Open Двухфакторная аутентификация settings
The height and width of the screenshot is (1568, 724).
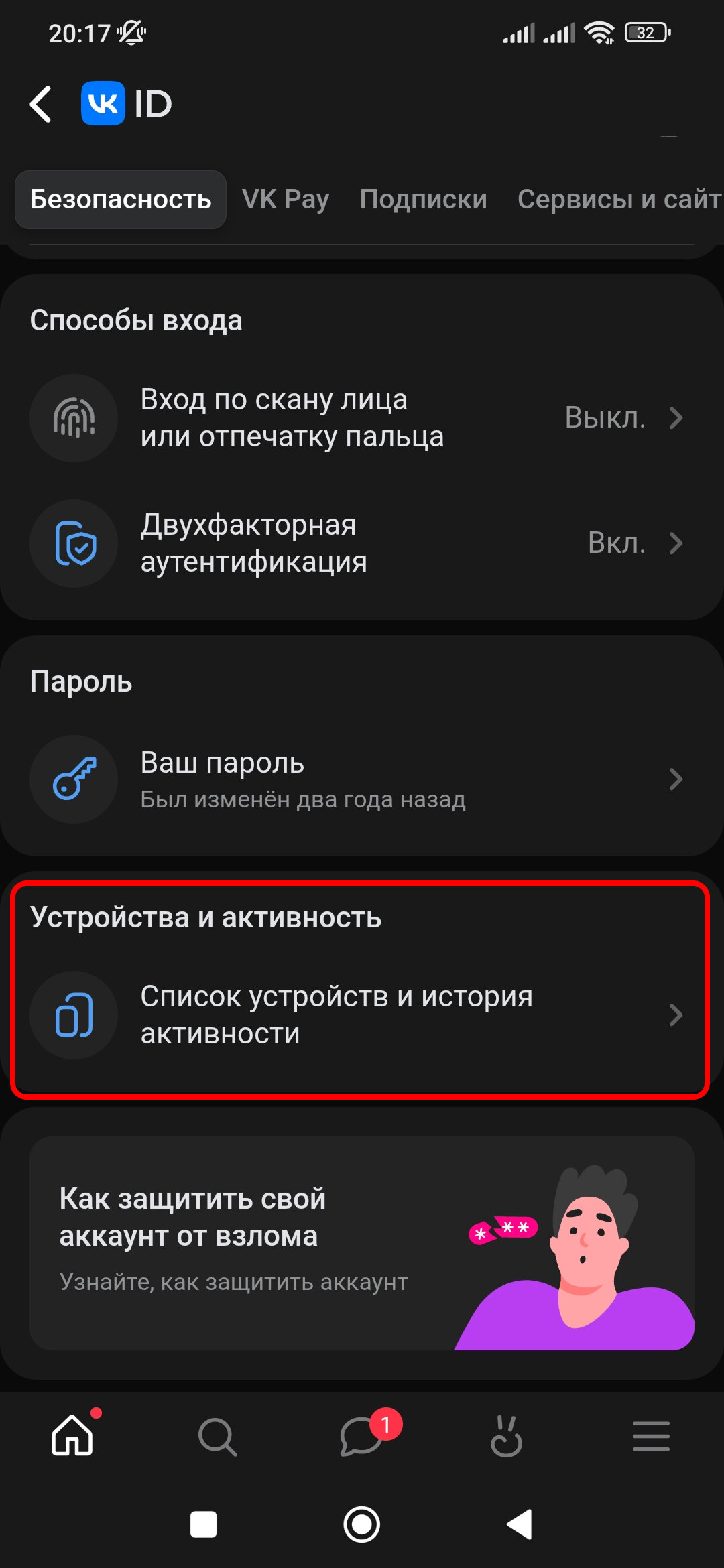click(x=362, y=543)
